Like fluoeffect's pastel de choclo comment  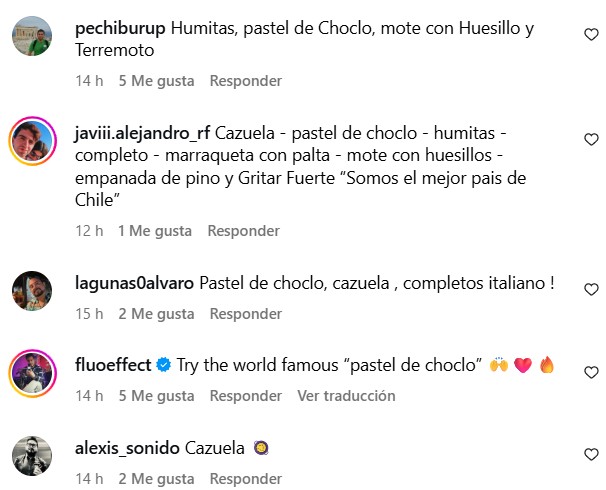590,371
